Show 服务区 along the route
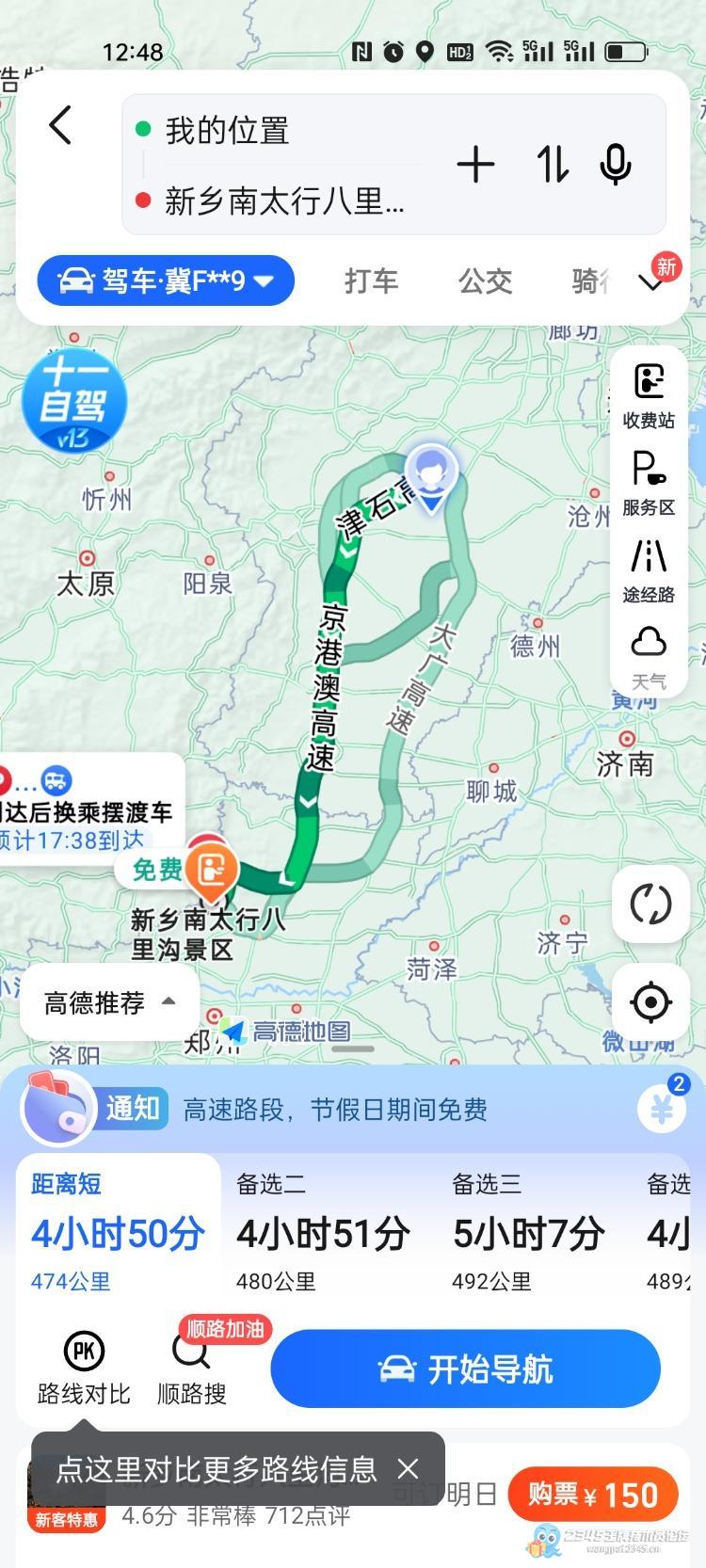The width and height of the screenshot is (706, 1568). coord(649,483)
